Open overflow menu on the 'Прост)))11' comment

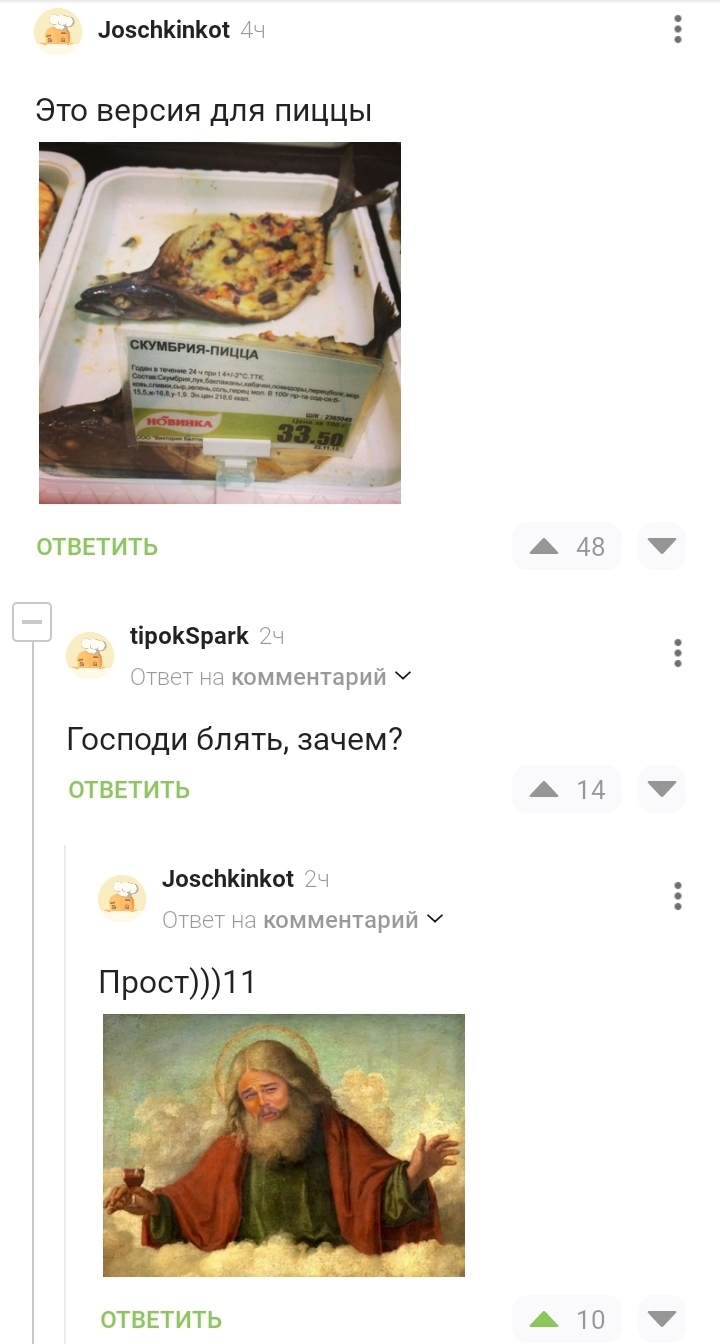point(678,896)
